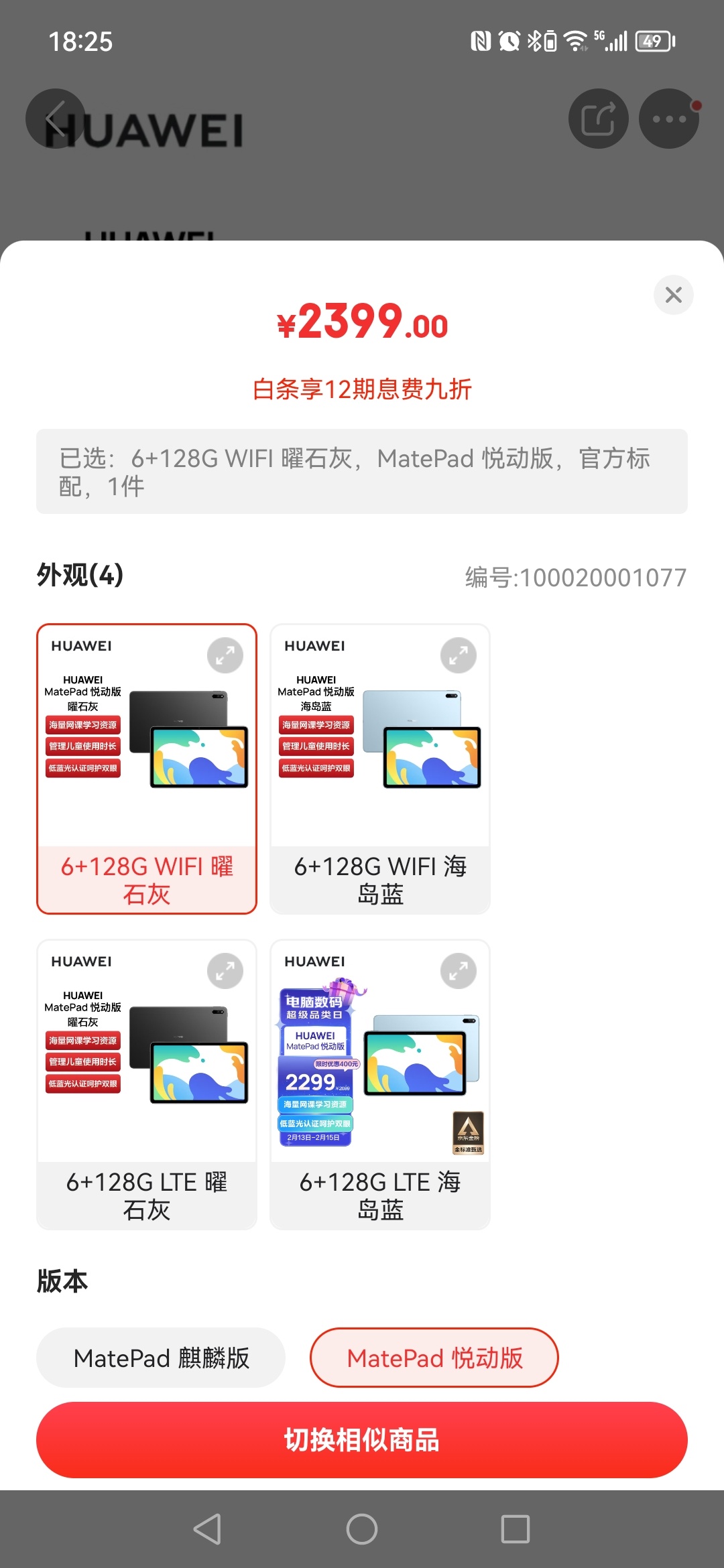Enlarge the WIFI 曜石灰 product image
This screenshot has height=1568, width=724.
225,655
